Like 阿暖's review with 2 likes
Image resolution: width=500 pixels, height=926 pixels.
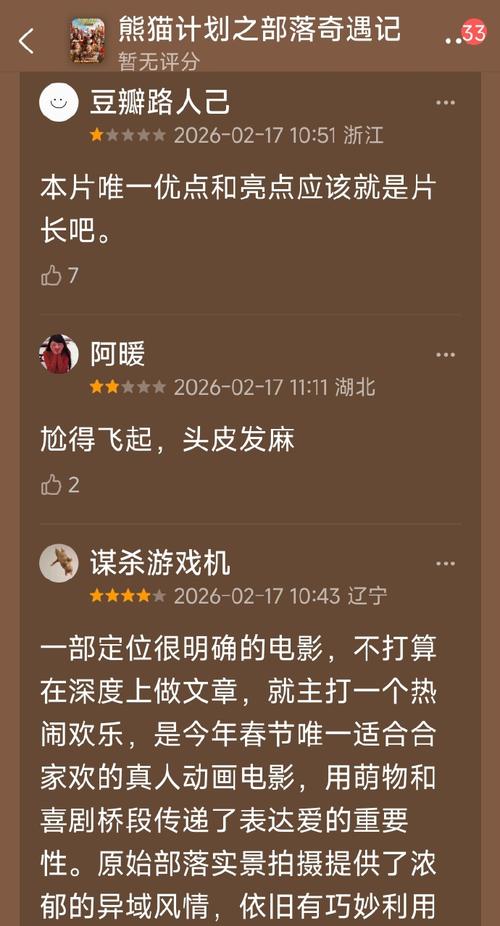click(x=59, y=485)
